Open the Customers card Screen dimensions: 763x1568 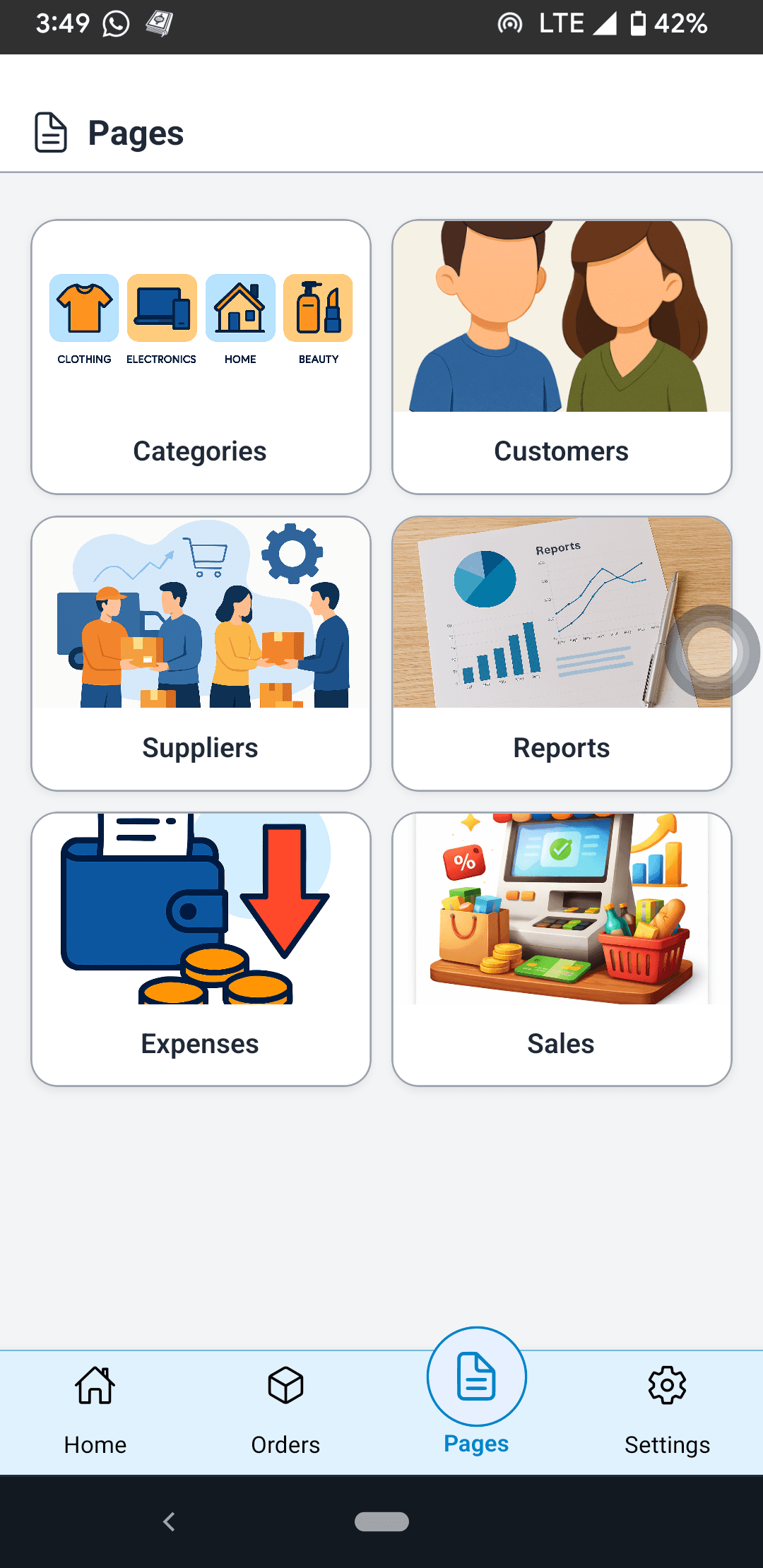pyautogui.click(x=562, y=357)
